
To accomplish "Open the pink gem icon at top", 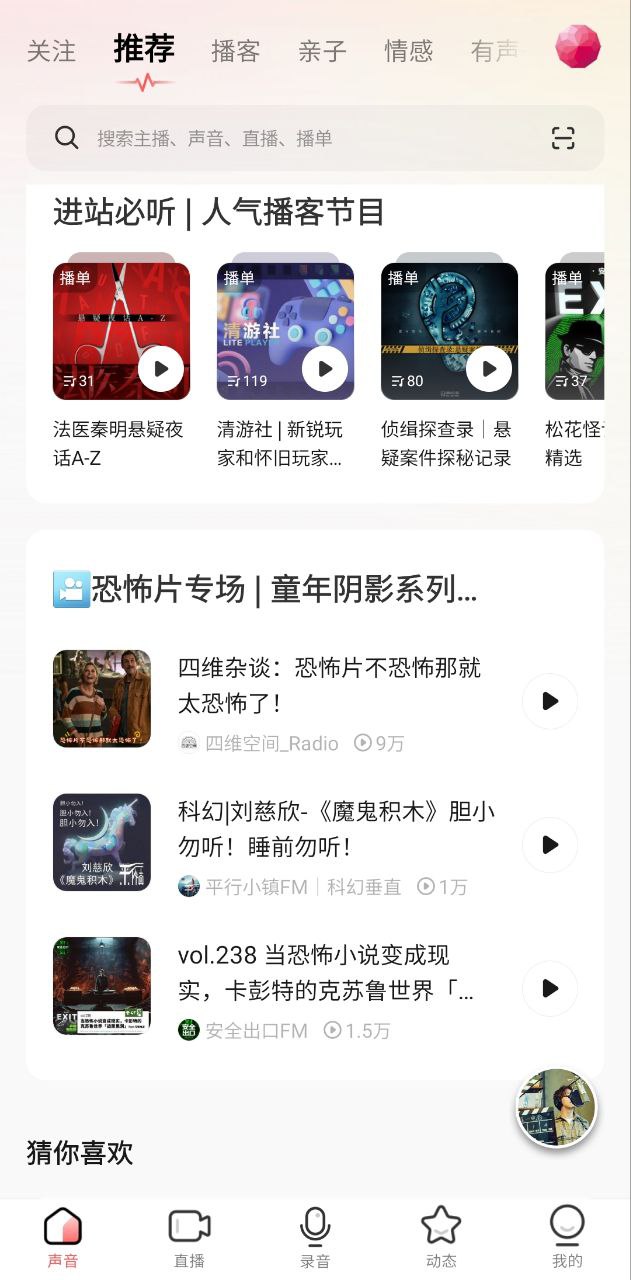I will pos(578,46).
